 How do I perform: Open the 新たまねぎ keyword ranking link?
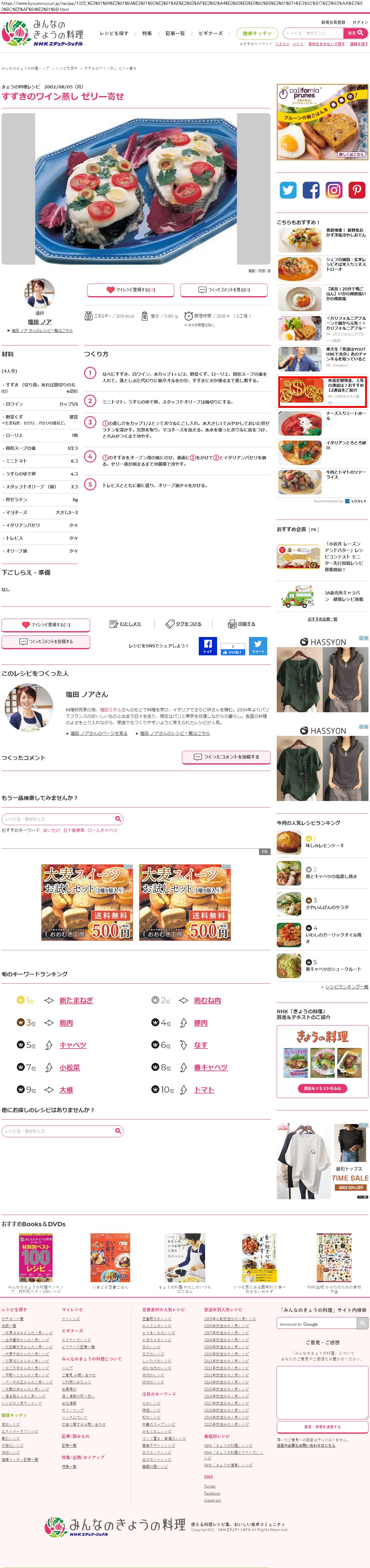coord(76,1000)
